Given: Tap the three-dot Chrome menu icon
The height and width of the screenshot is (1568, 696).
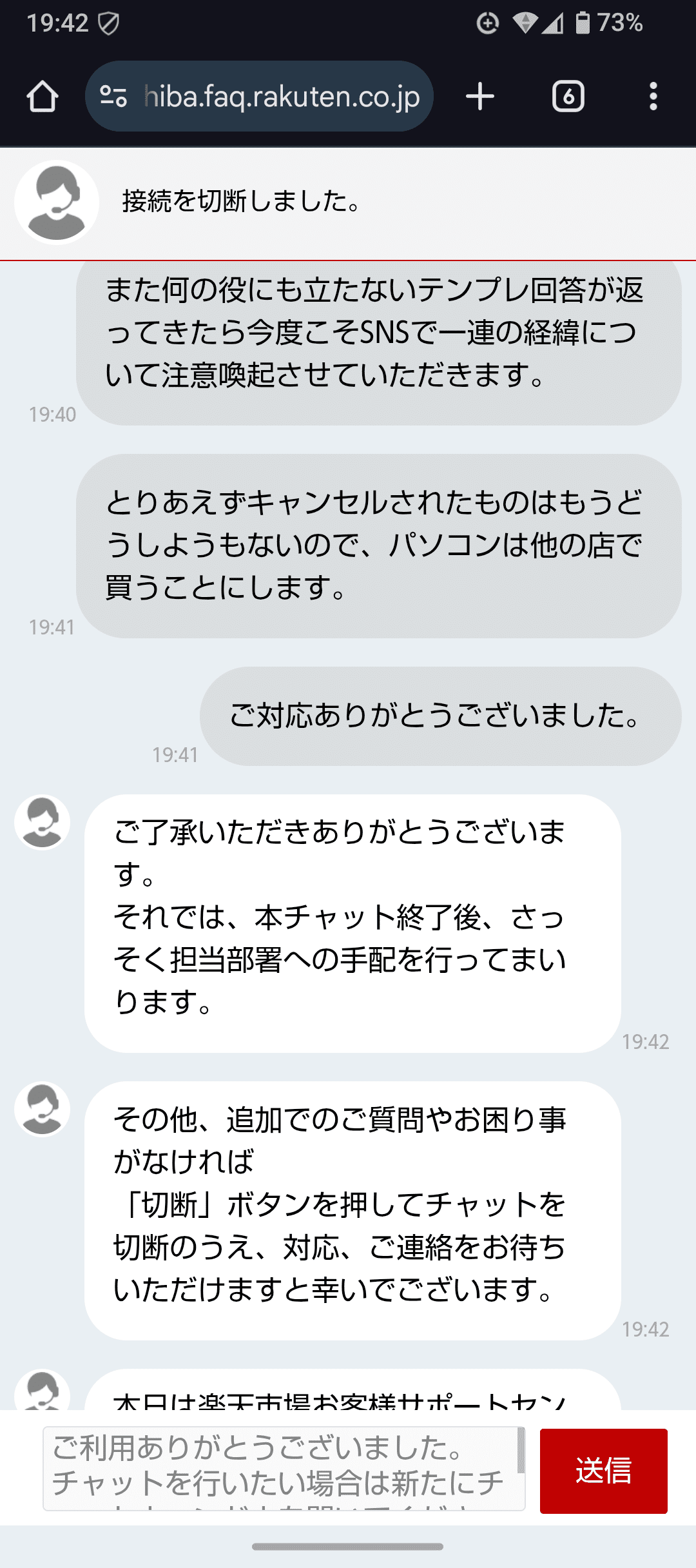Looking at the screenshot, I should [x=653, y=97].
